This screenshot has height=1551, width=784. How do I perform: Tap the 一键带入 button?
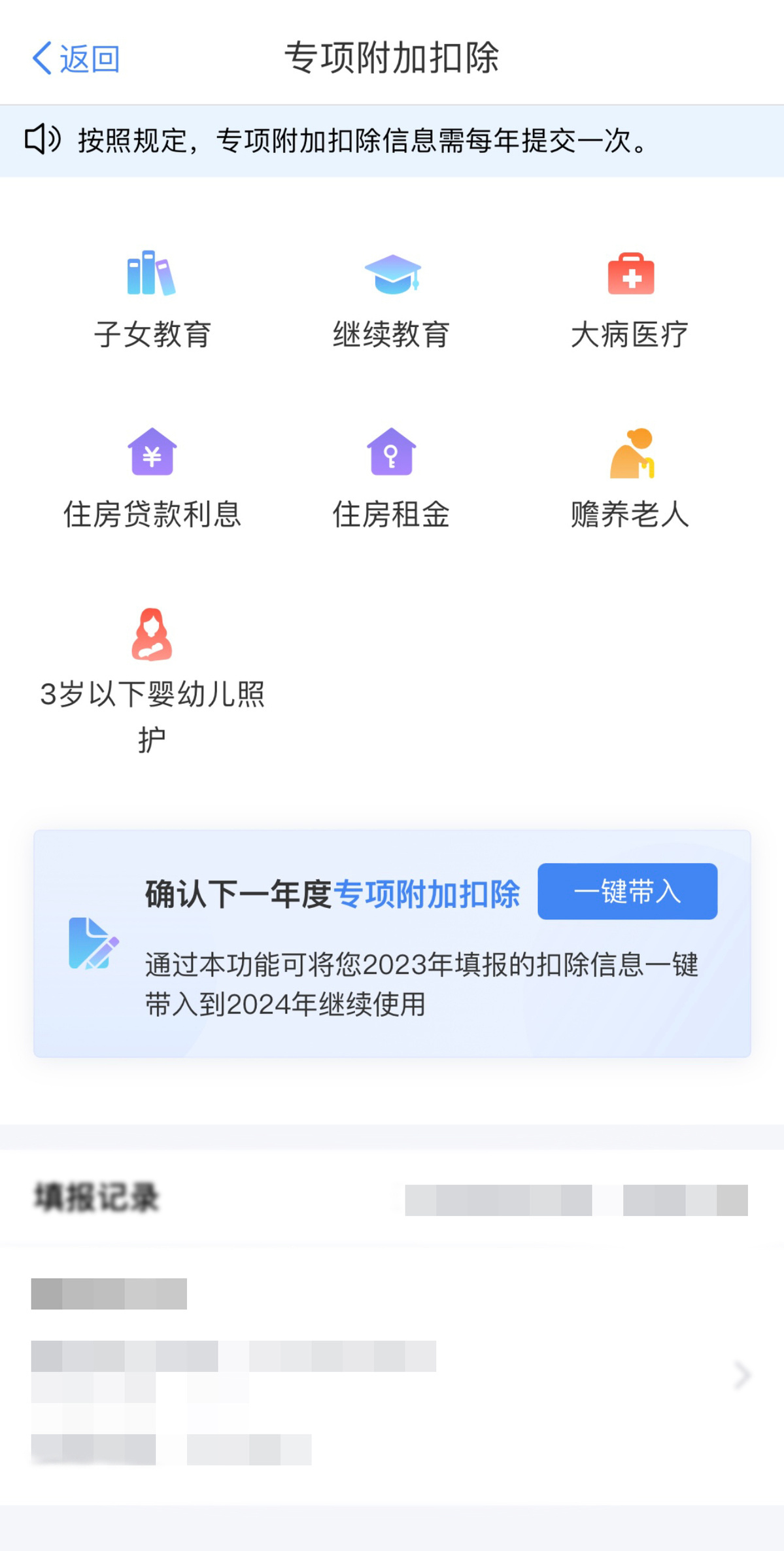pos(627,891)
